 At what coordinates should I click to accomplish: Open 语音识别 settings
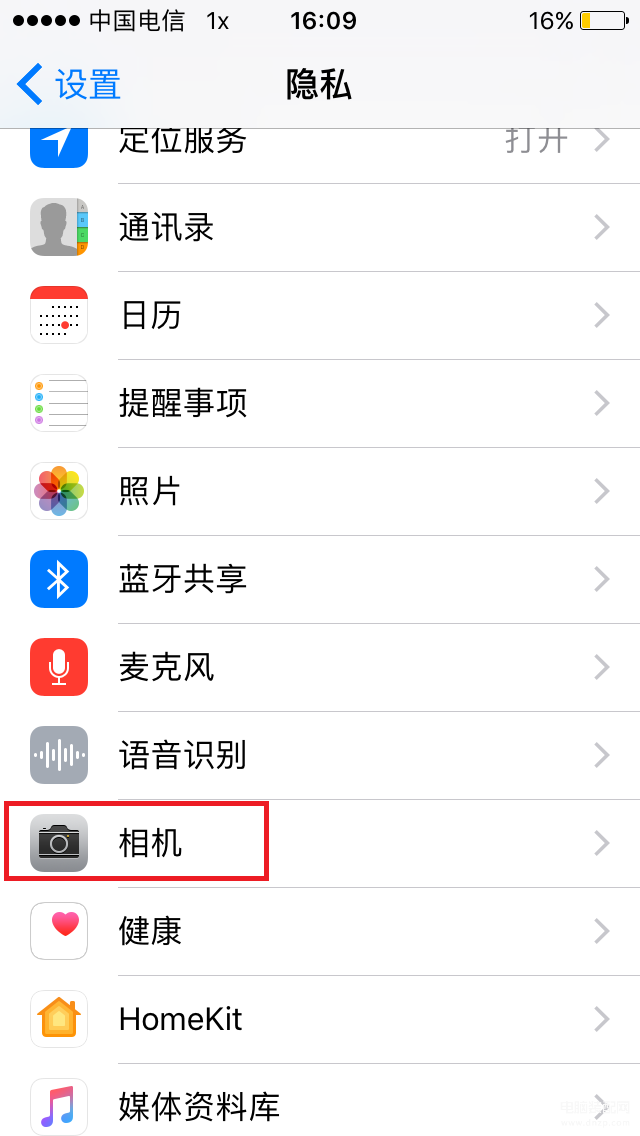click(320, 756)
